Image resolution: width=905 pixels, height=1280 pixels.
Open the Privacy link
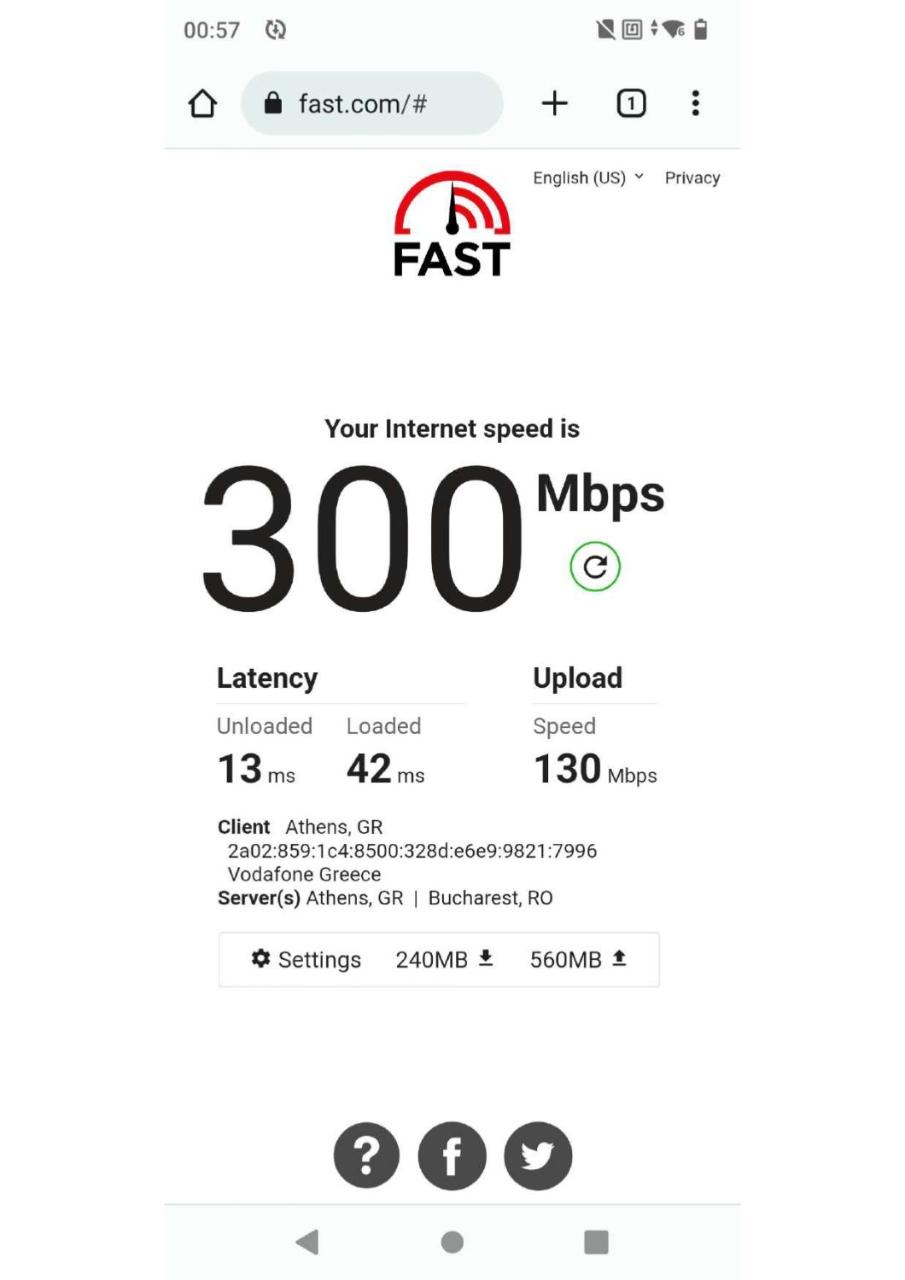tap(692, 178)
